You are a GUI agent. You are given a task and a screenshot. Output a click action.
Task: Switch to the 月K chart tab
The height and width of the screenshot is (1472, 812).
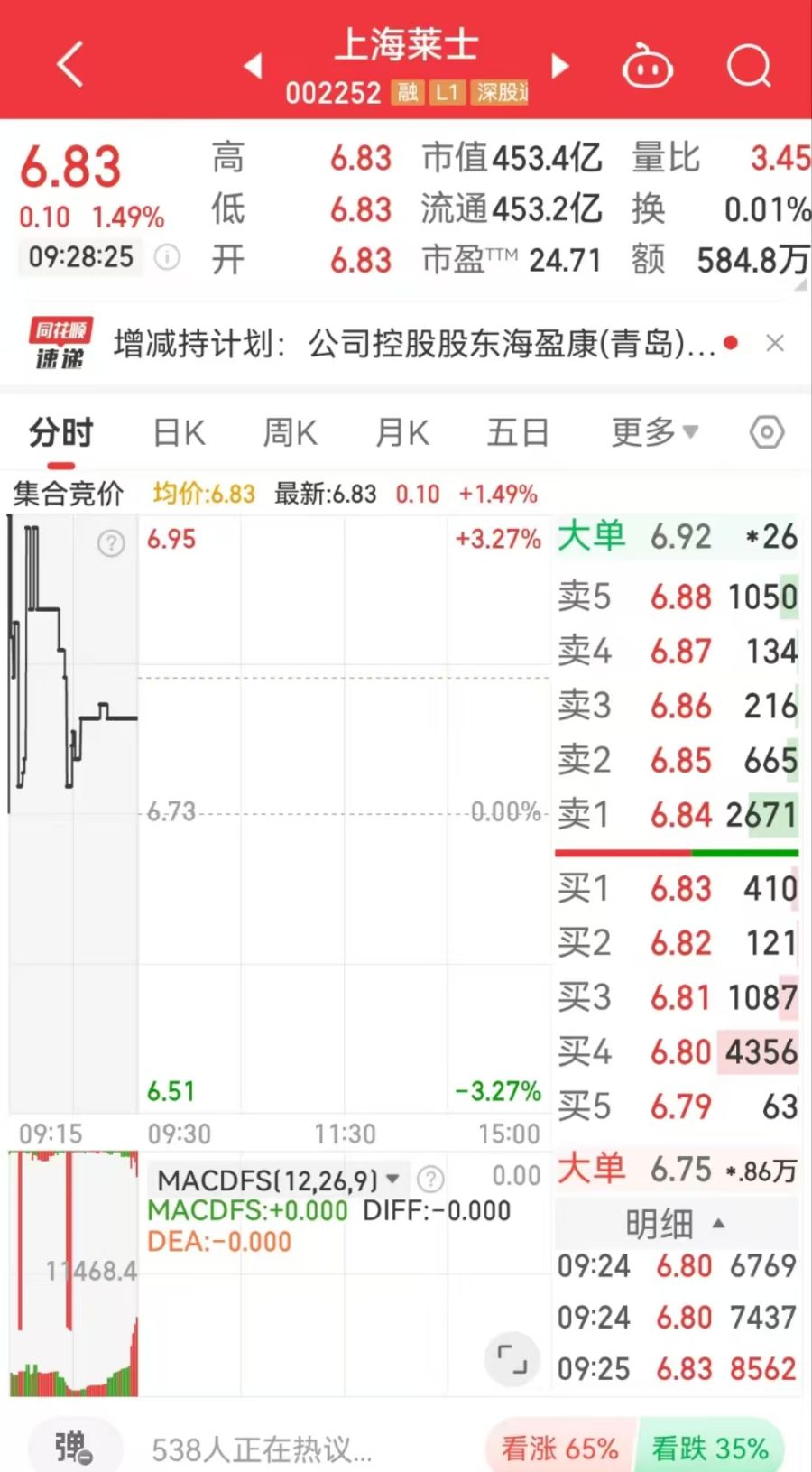coord(402,433)
